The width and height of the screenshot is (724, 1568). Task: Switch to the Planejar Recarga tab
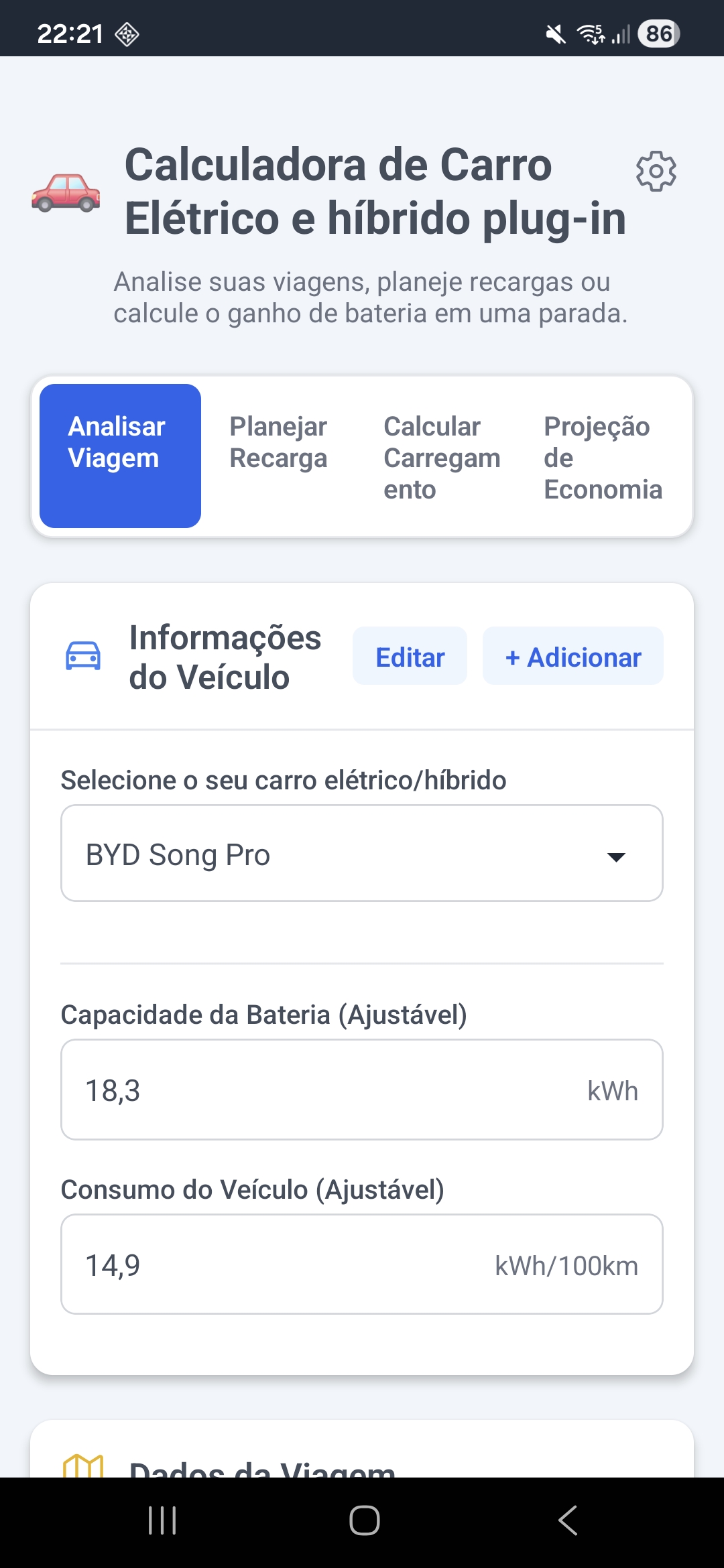(278, 442)
